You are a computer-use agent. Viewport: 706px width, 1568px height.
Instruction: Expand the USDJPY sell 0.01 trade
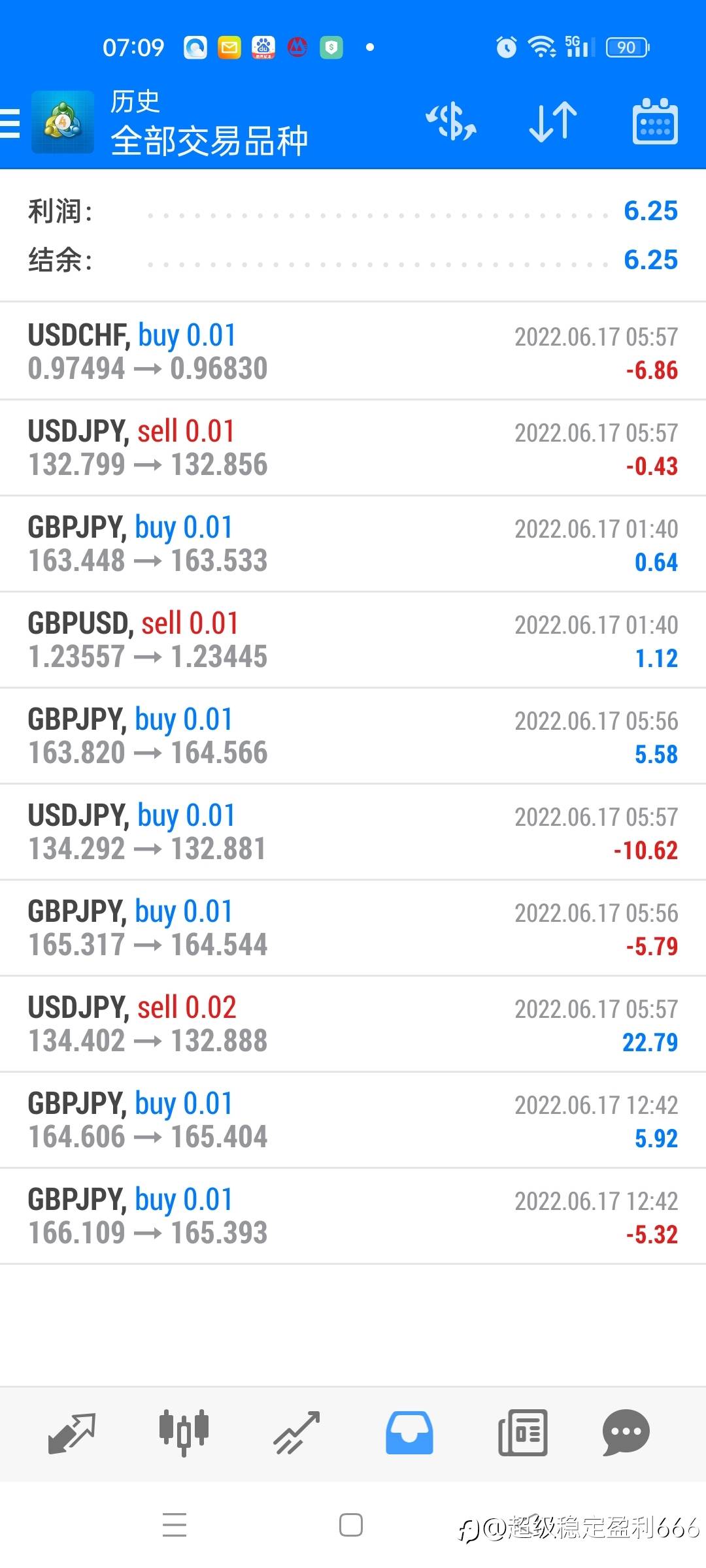pos(353,448)
